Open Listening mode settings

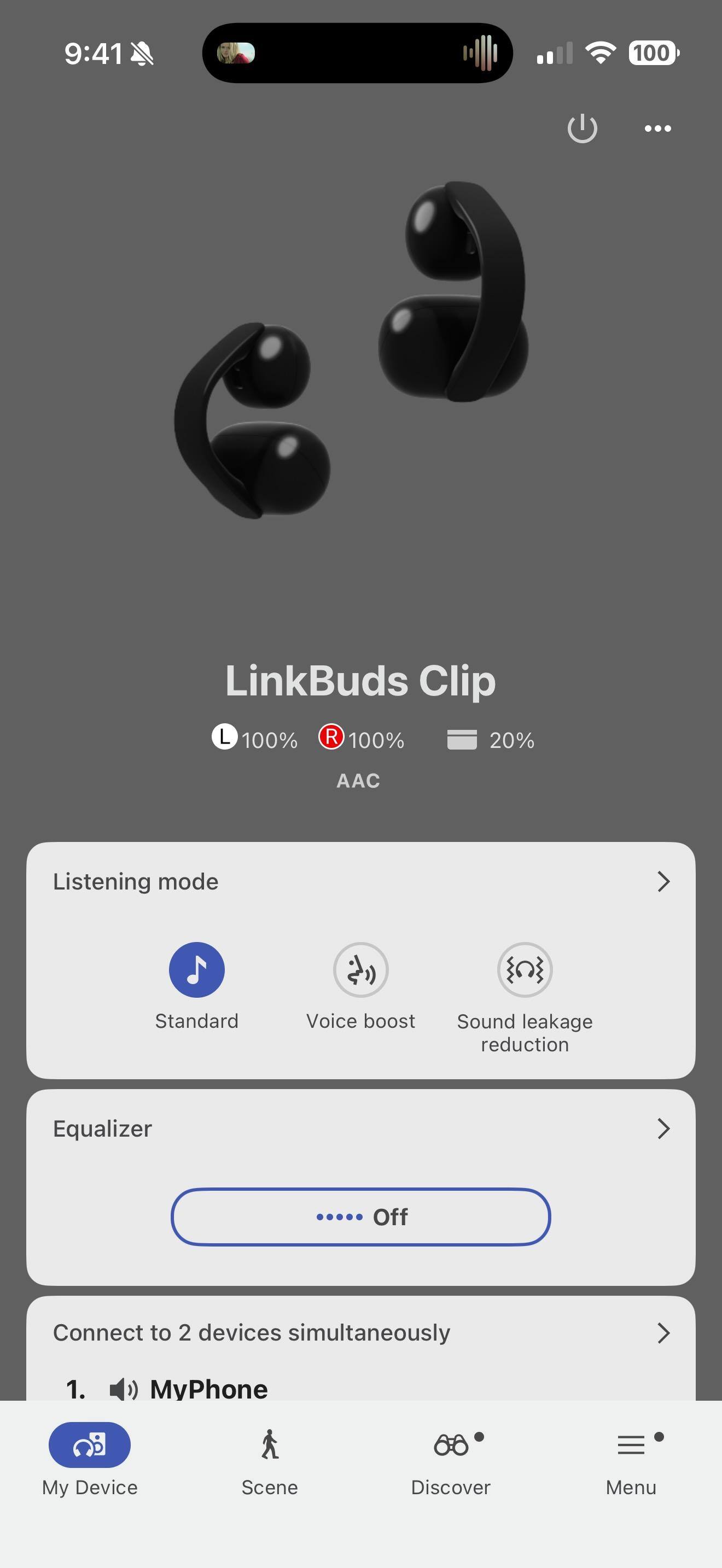coord(663,881)
